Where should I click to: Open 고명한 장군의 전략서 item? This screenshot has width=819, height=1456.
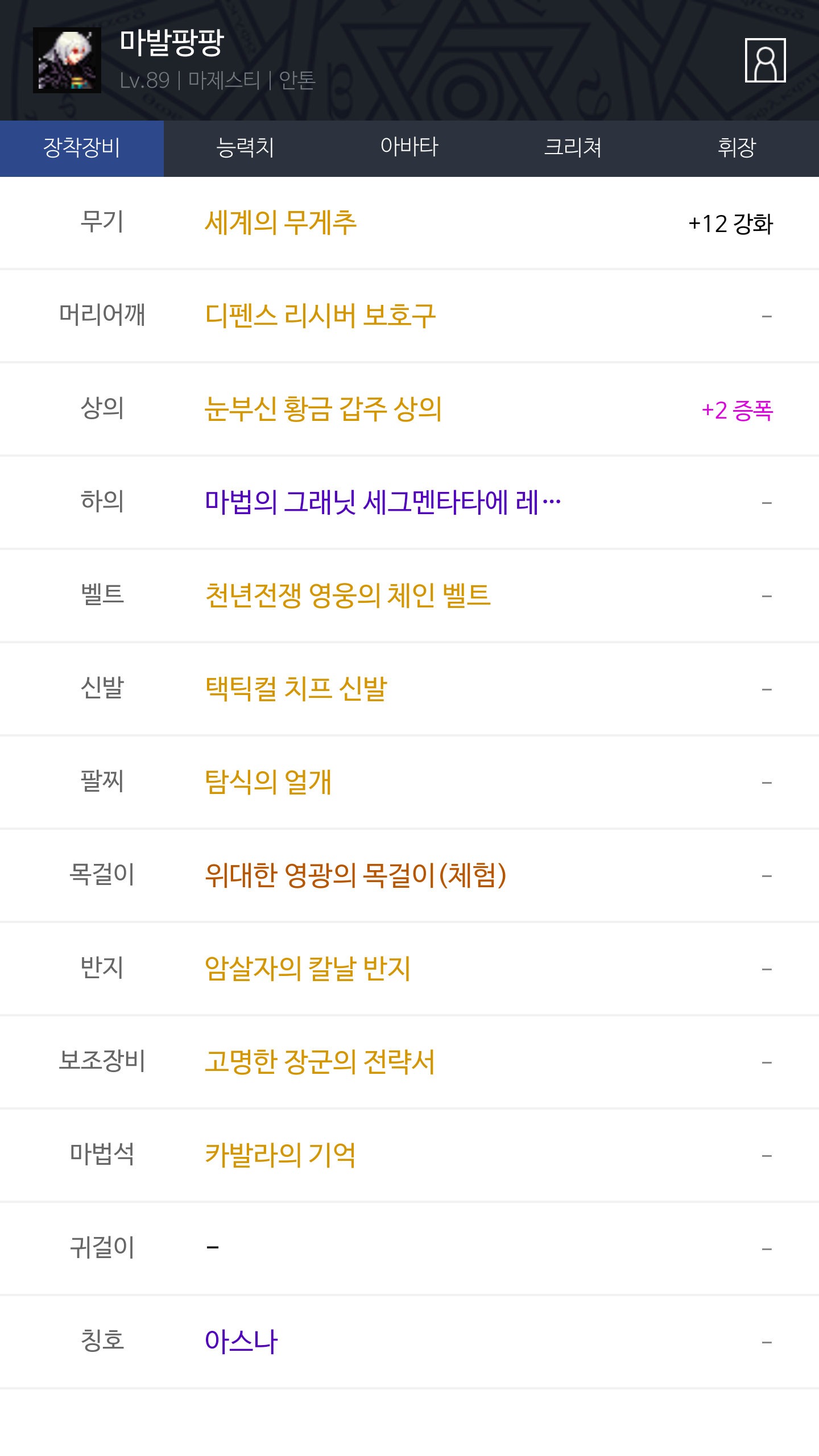click(x=320, y=1062)
